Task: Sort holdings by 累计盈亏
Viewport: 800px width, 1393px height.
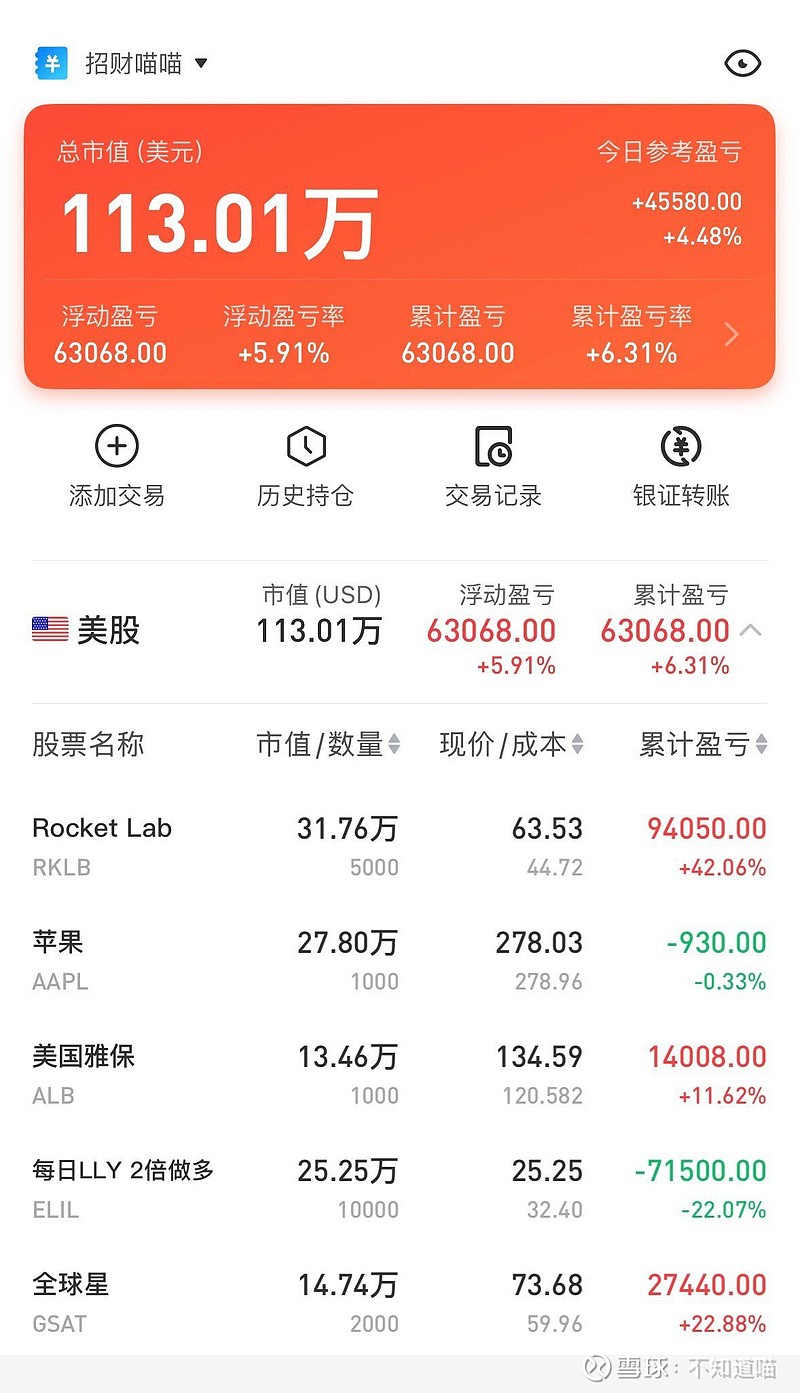Action: pyautogui.click(x=703, y=744)
